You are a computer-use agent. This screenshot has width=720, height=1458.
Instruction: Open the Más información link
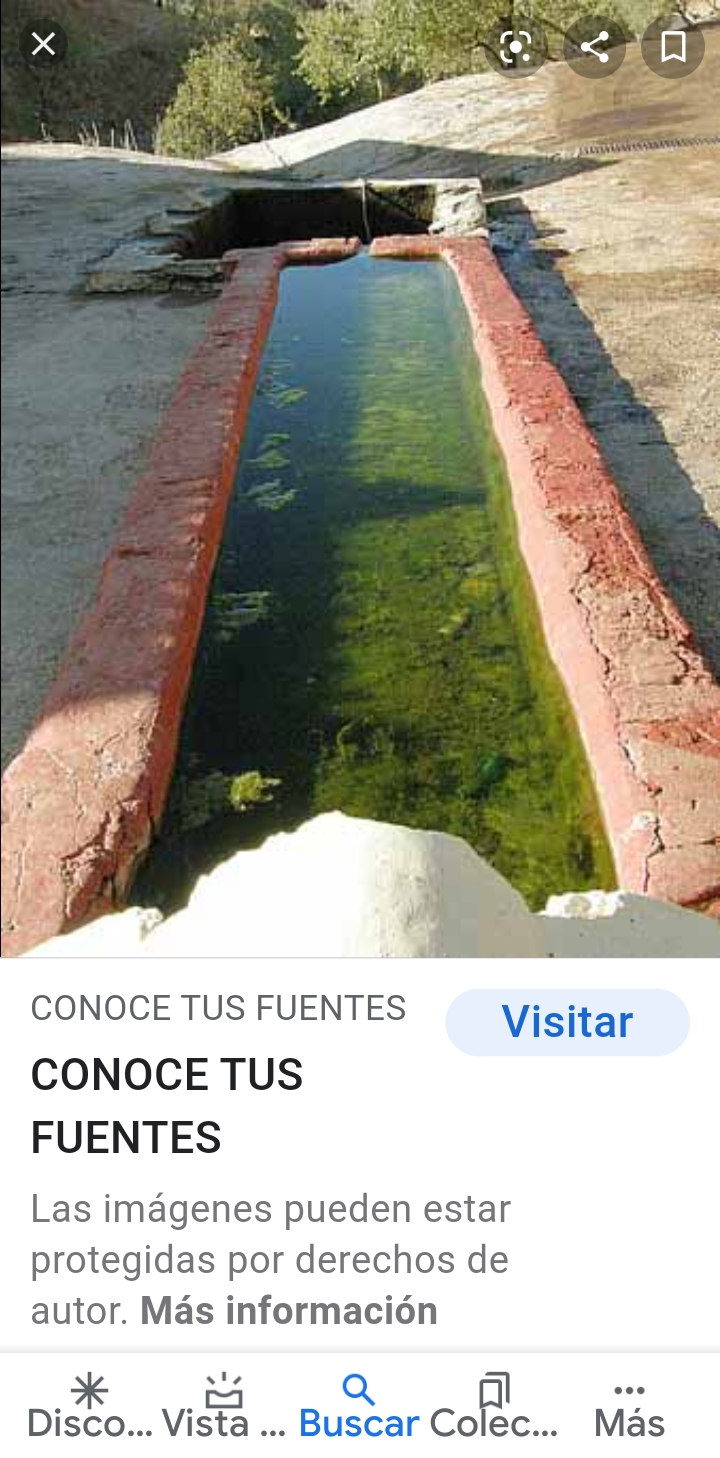click(289, 1310)
